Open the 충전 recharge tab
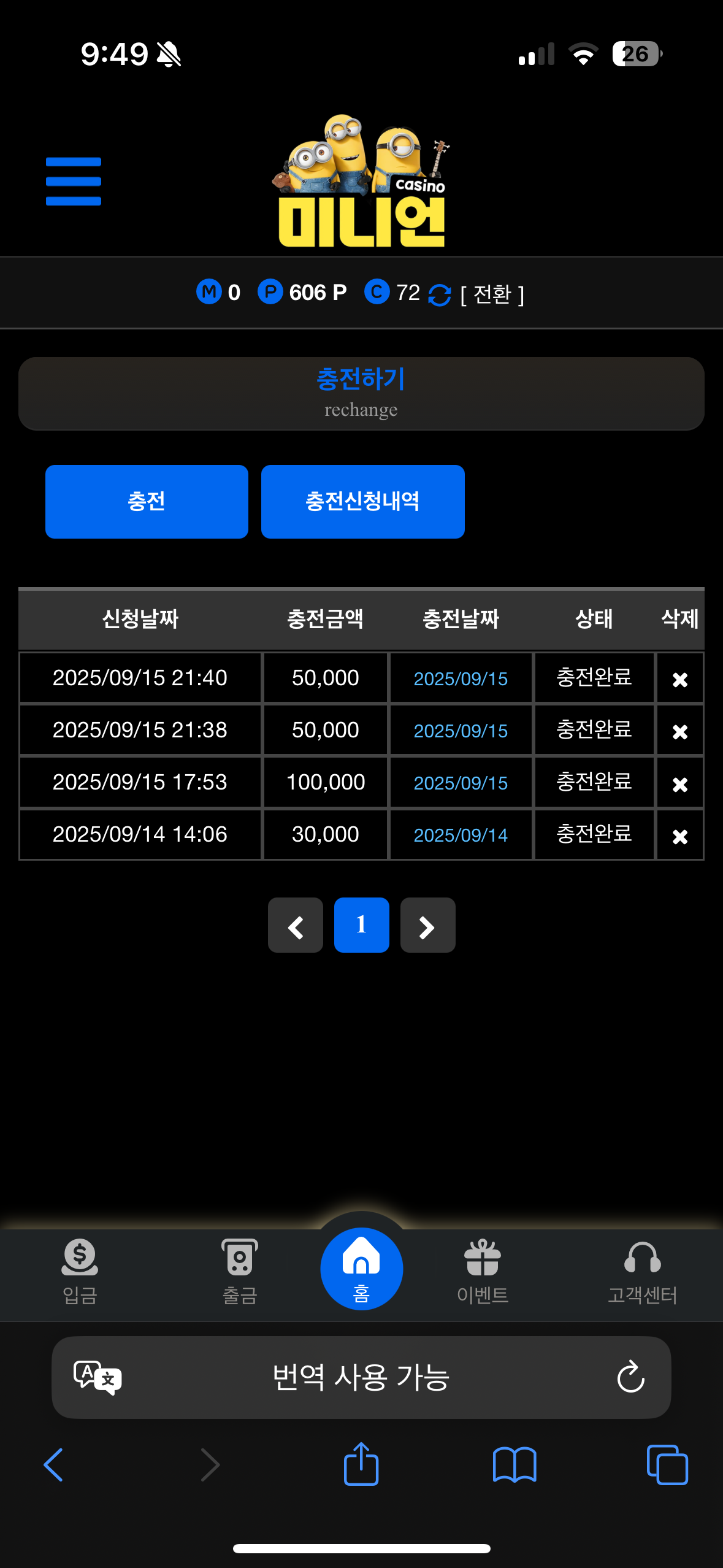Viewport: 723px width, 1568px height. 147,501
